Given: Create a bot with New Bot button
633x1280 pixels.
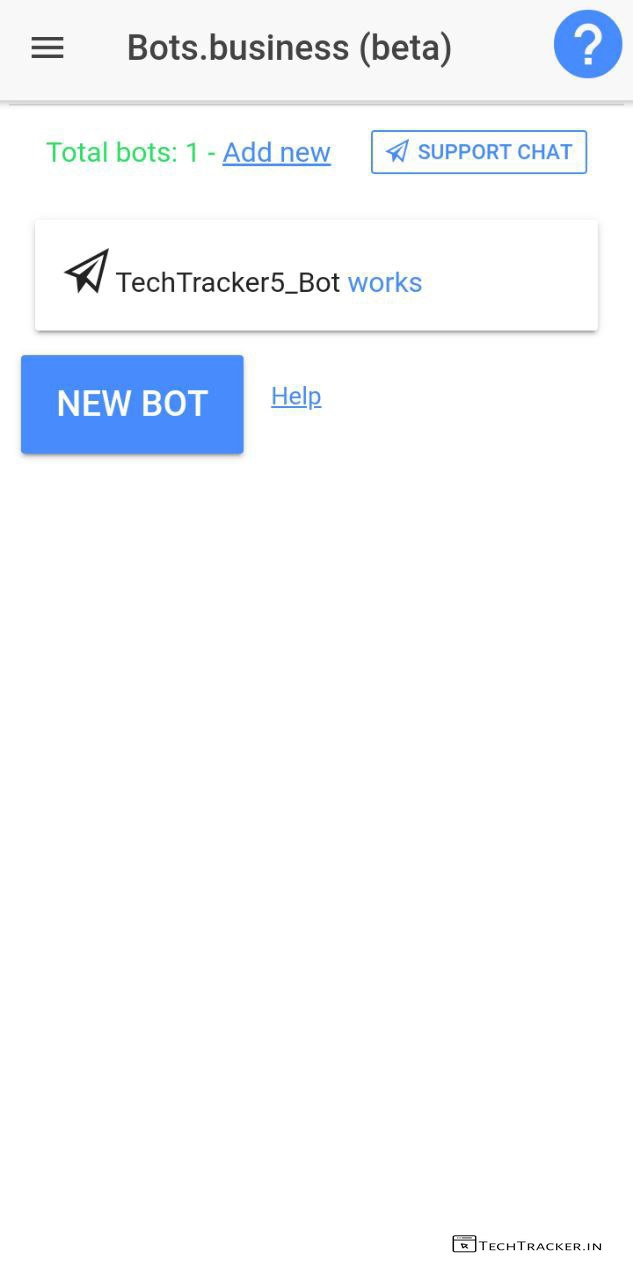Looking at the screenshot, I should coord(132,404).
